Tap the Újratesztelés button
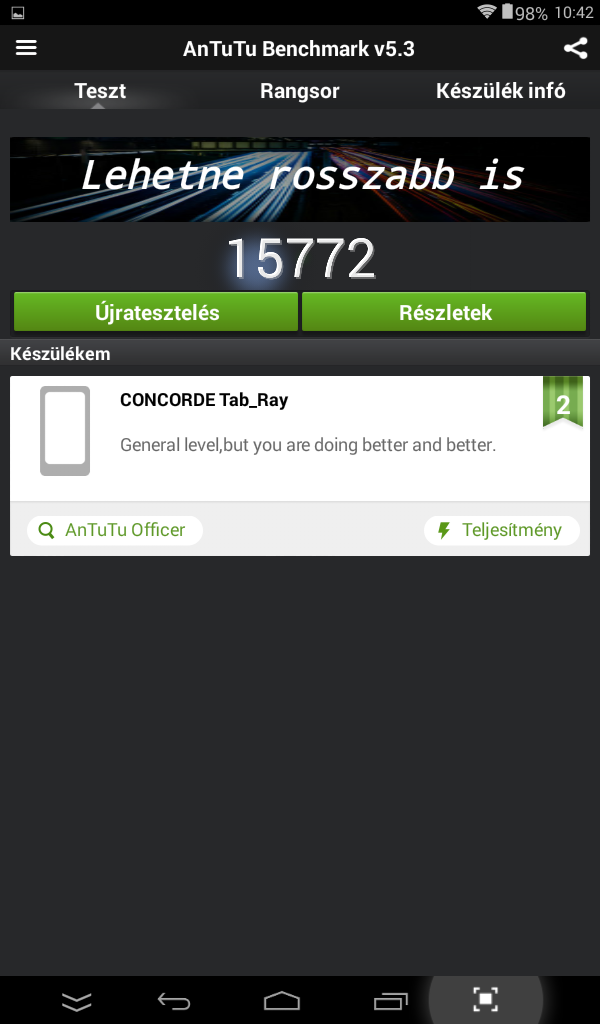 point(156,312)
